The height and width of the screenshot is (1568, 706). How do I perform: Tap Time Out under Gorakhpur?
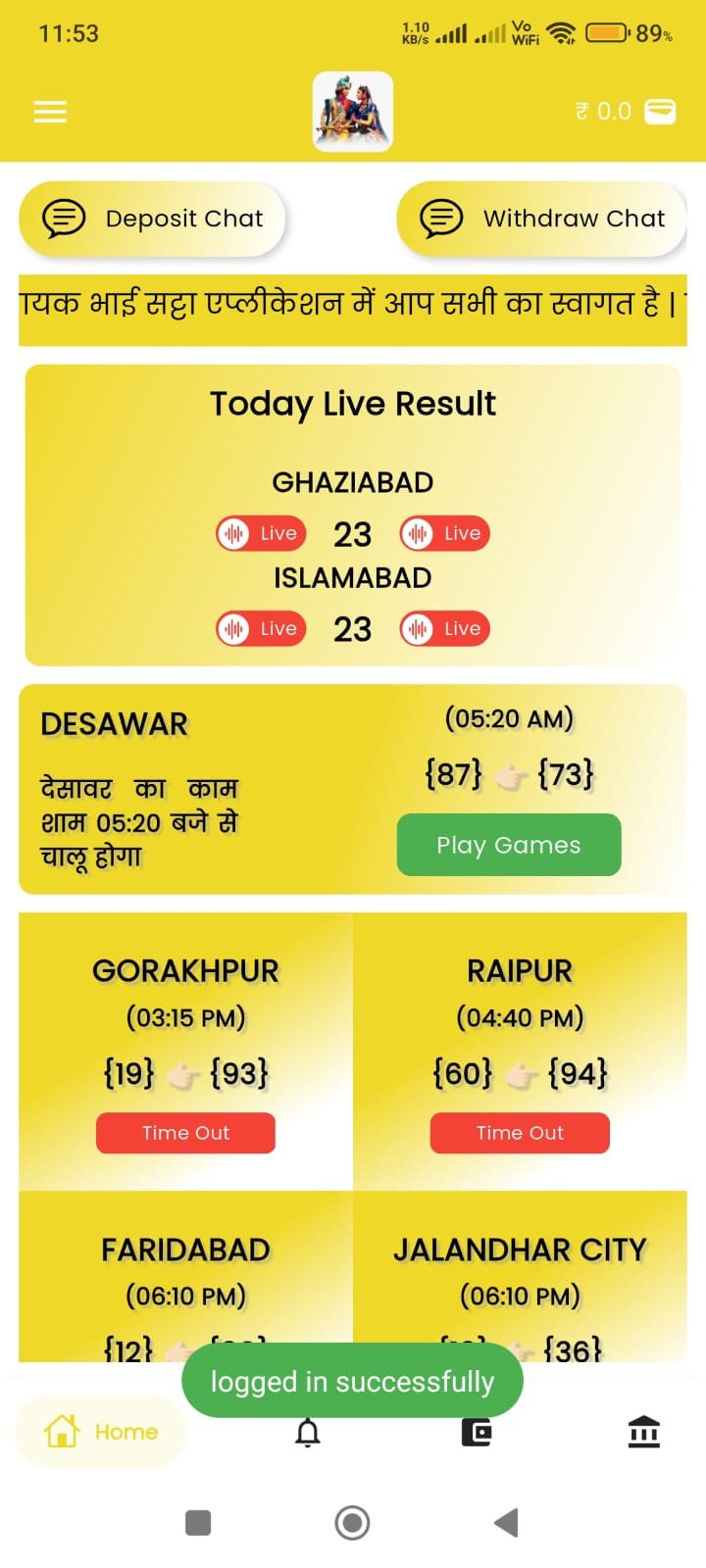pyautogui.click(x=185, y=1133)
